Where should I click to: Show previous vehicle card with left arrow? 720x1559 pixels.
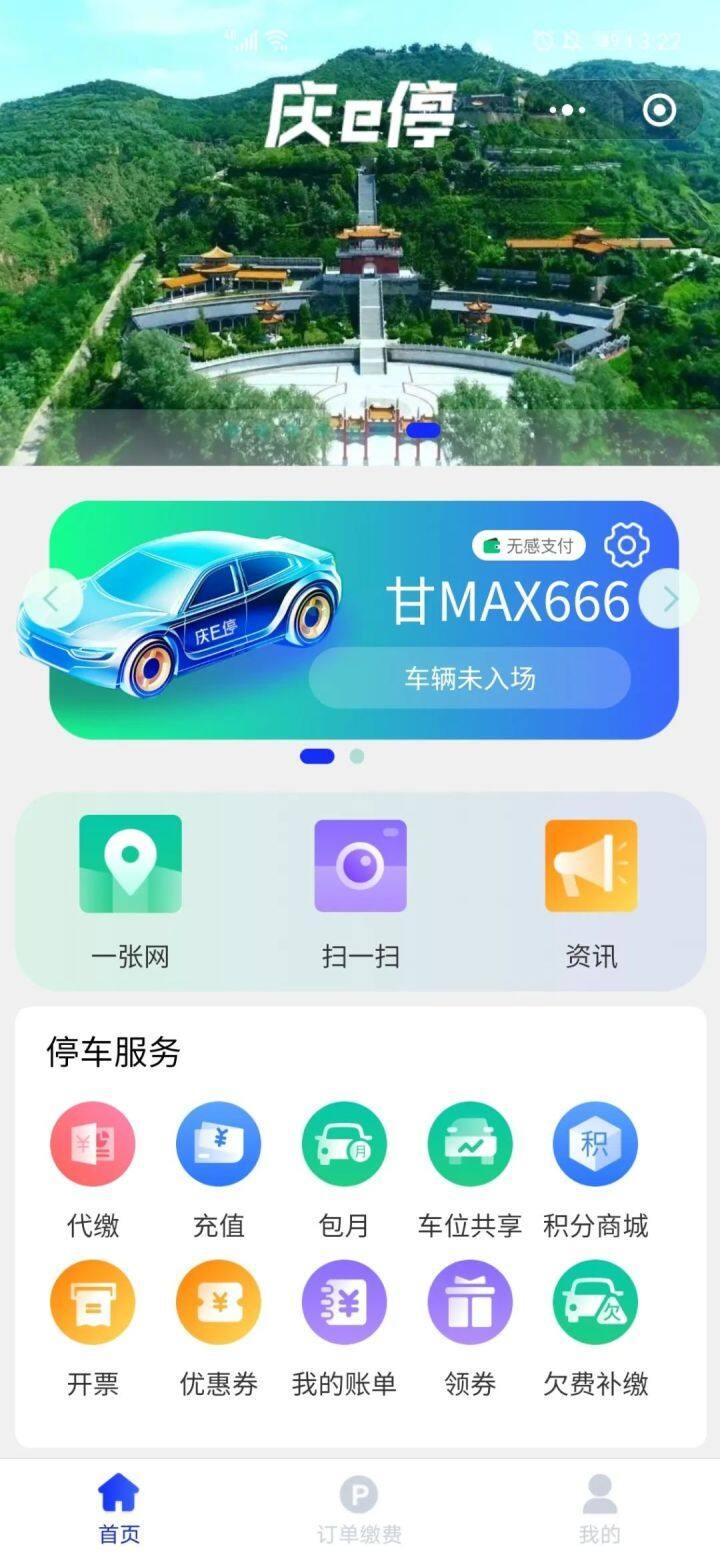coord(51,599)
